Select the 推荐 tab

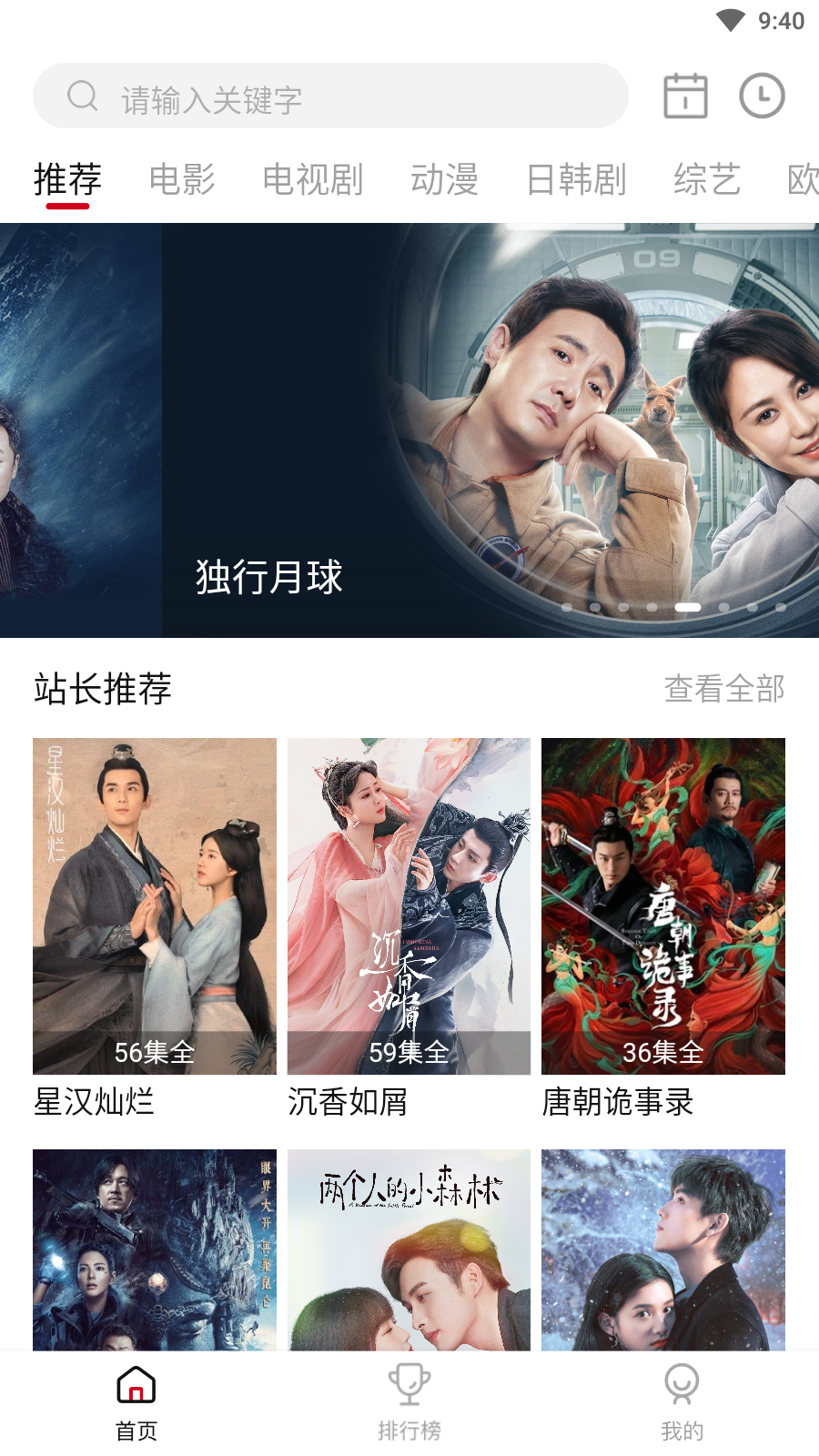point(67,179)
